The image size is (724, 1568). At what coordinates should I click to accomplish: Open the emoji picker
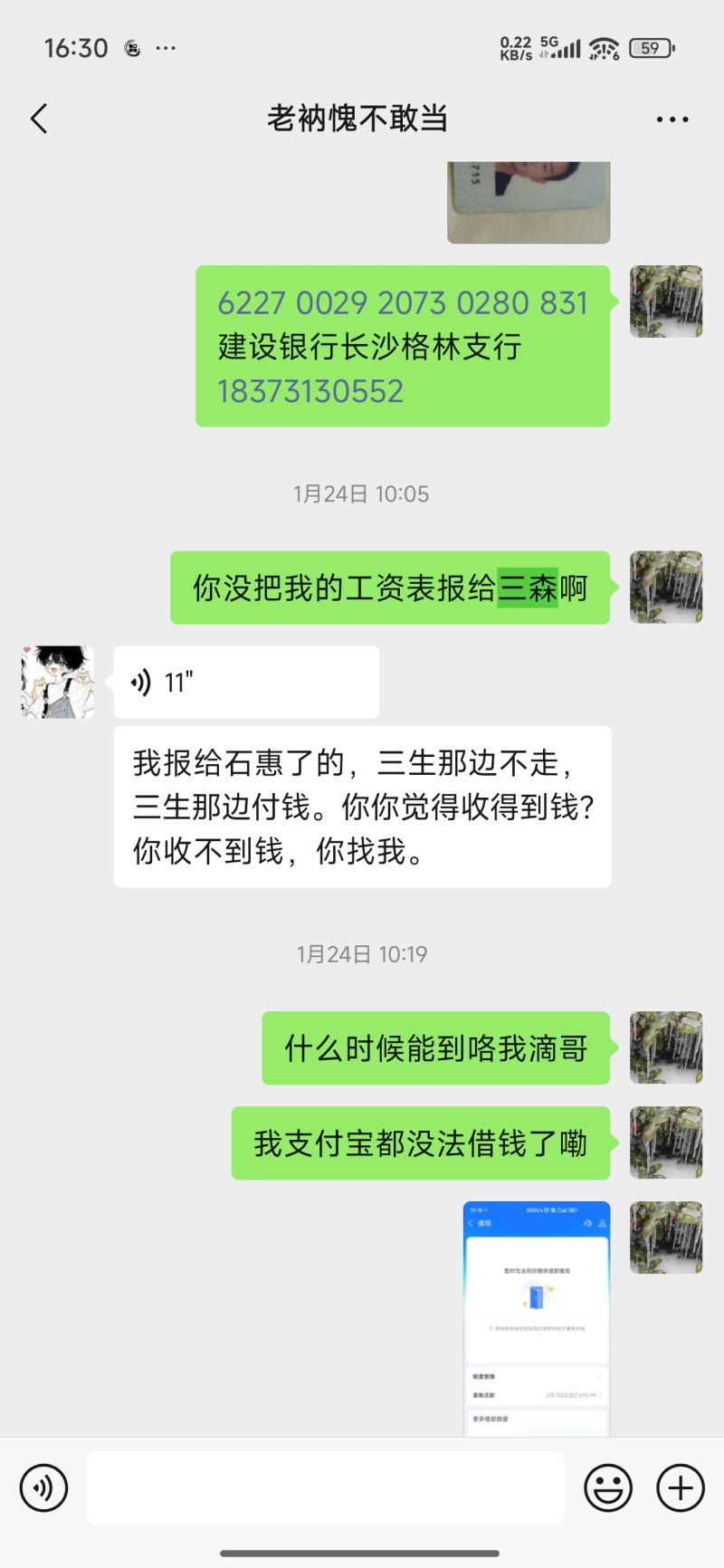pos(608,1487)
